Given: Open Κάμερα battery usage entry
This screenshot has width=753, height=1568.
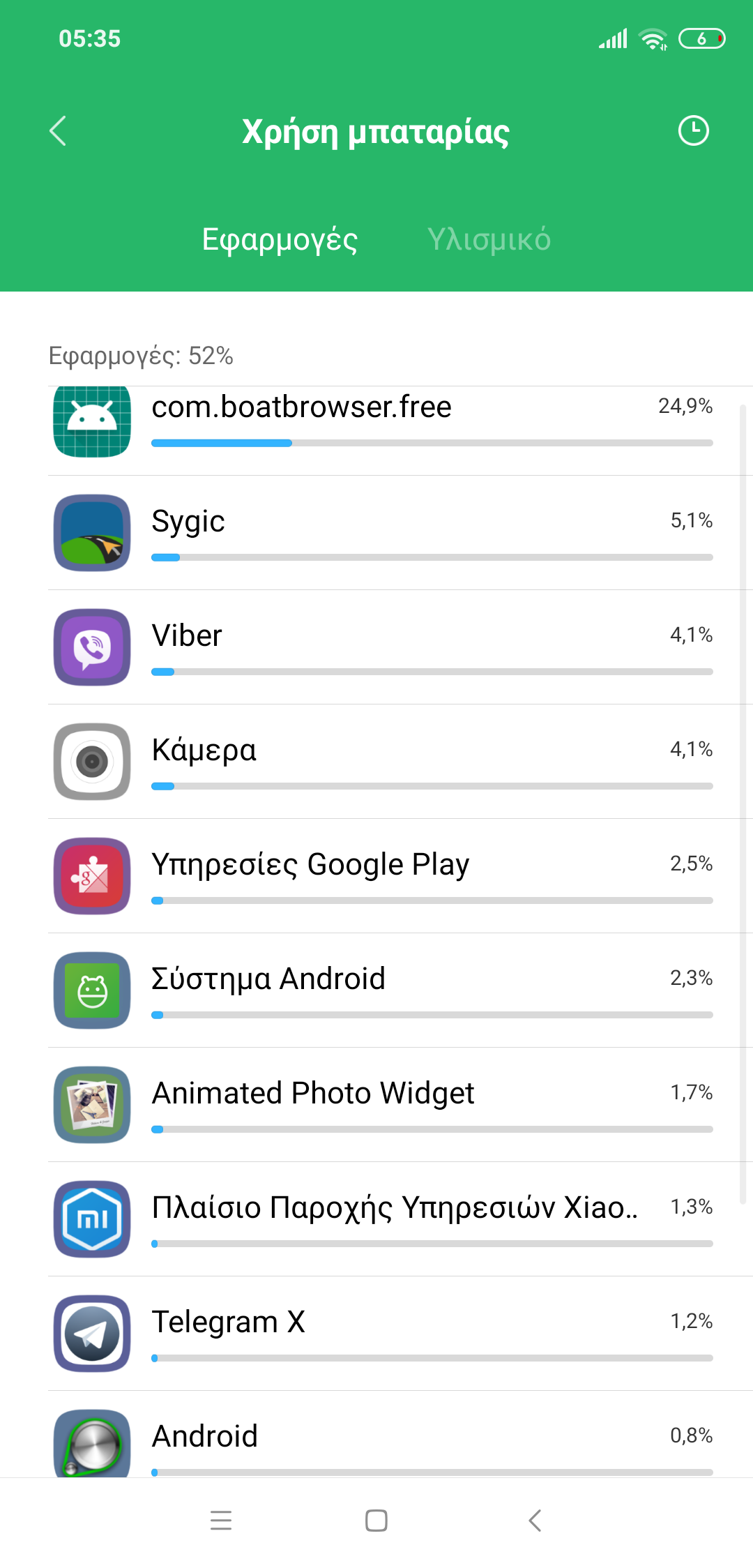Looking at the screenshot, I should 390,762.
